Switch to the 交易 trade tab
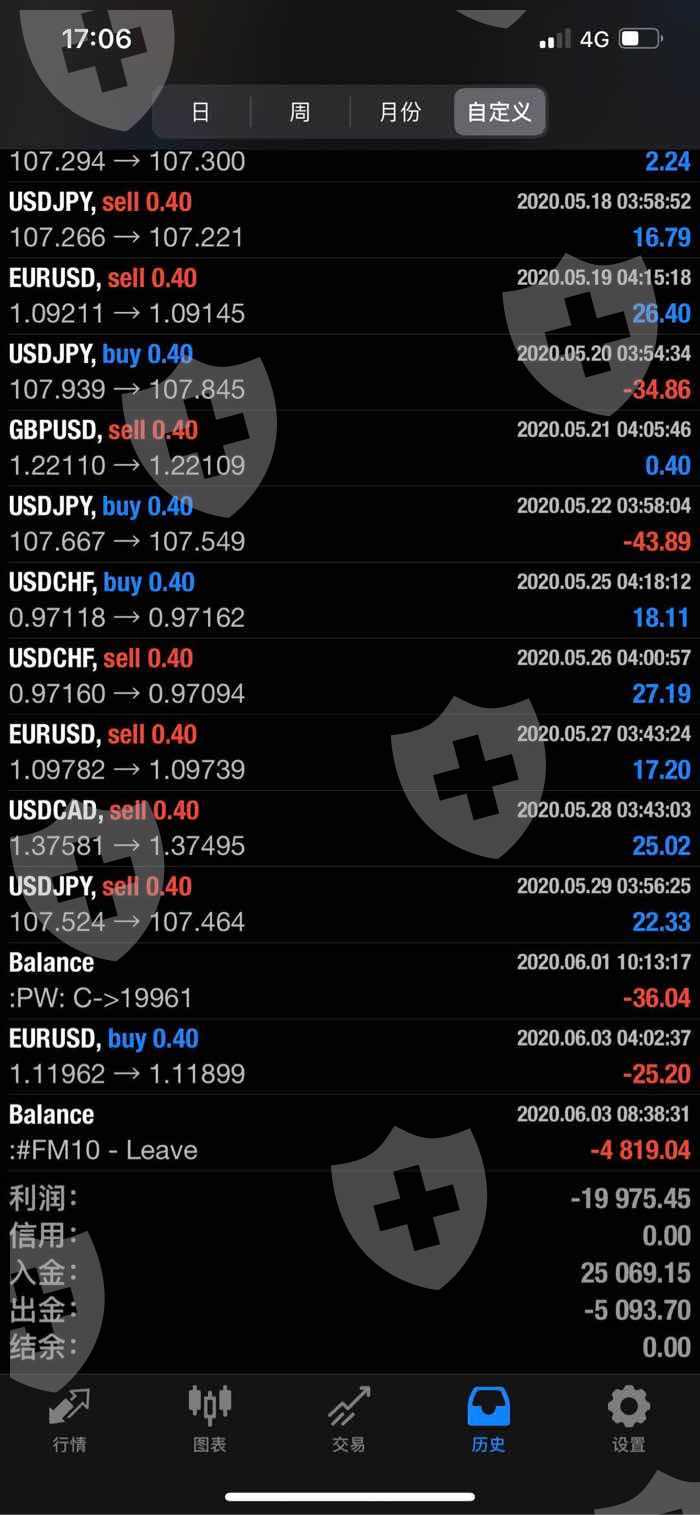The width and height of the screenshot is (700, 1515). tap(349, 1419)
